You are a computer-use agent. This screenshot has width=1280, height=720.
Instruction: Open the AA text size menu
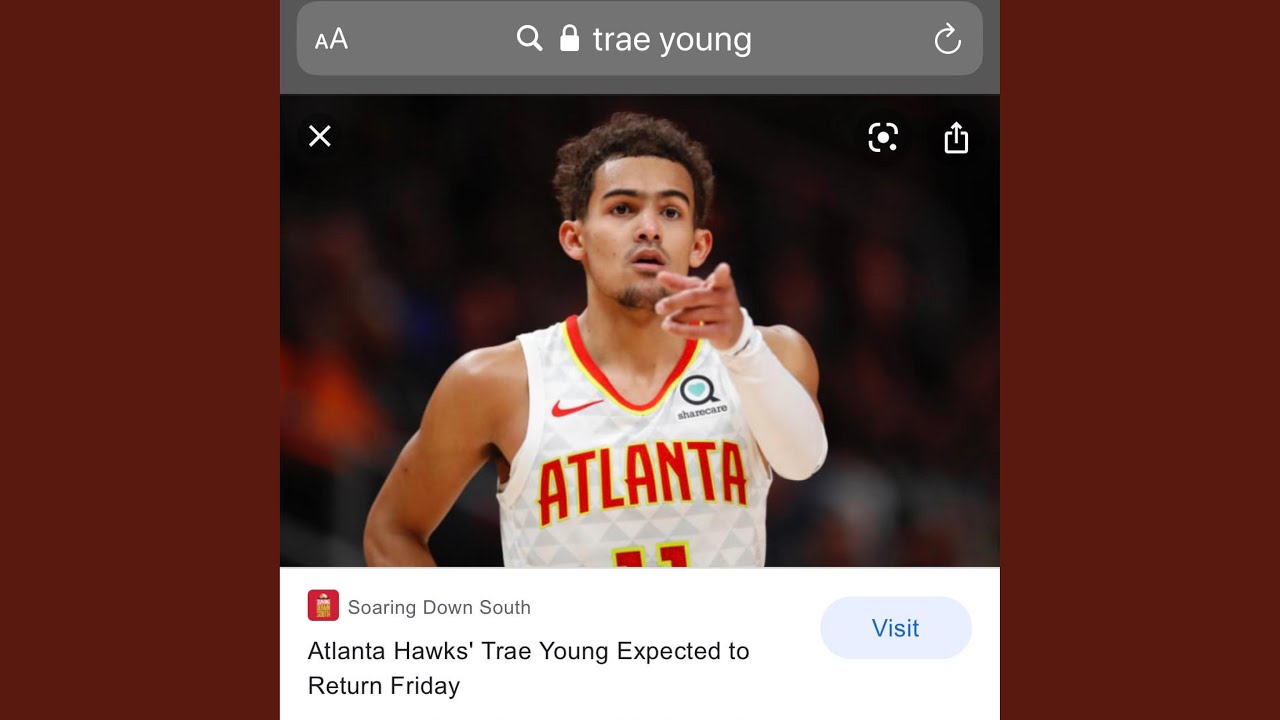[331, 40]
